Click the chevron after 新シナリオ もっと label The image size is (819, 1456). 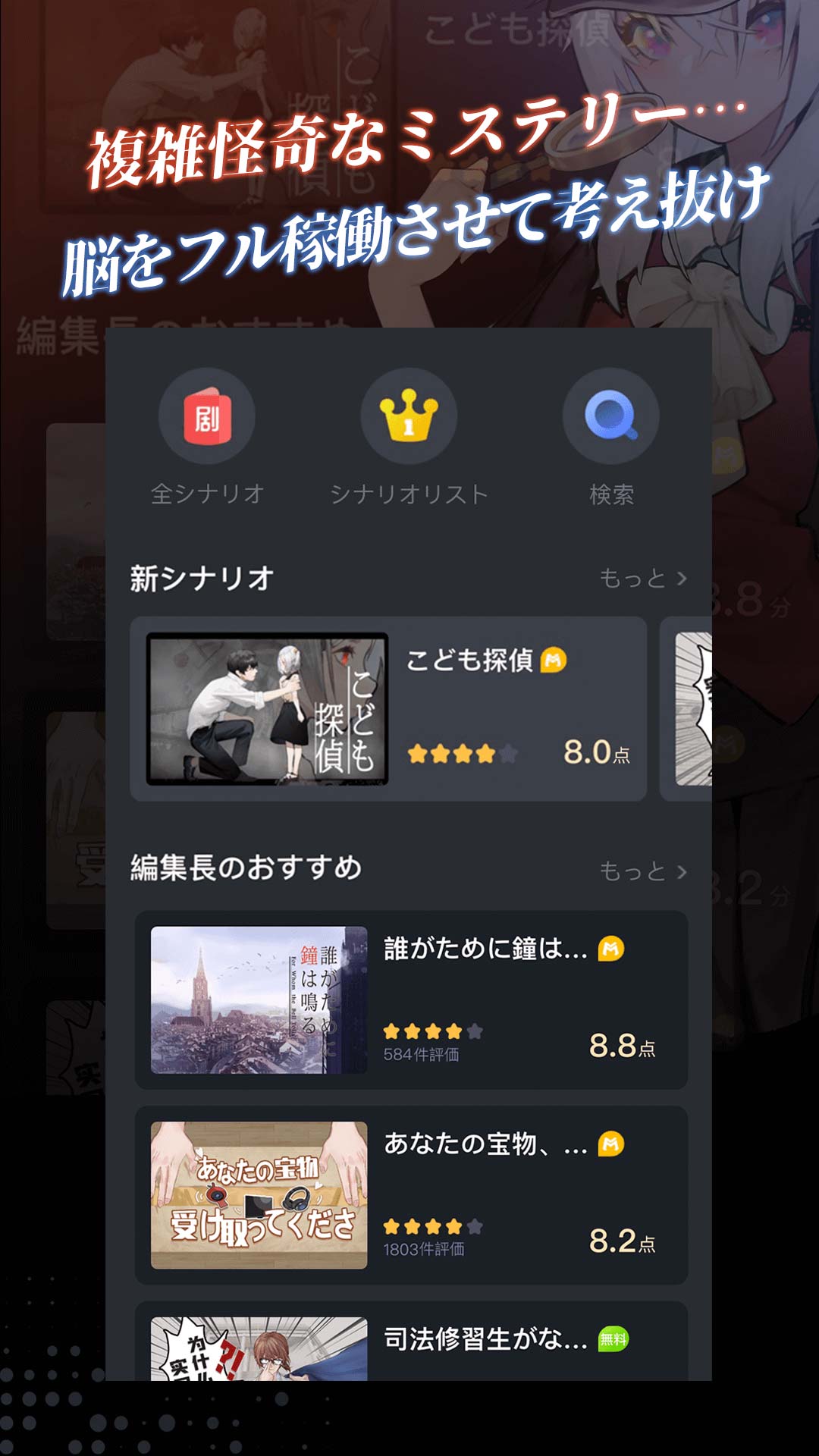click(682, 578)
